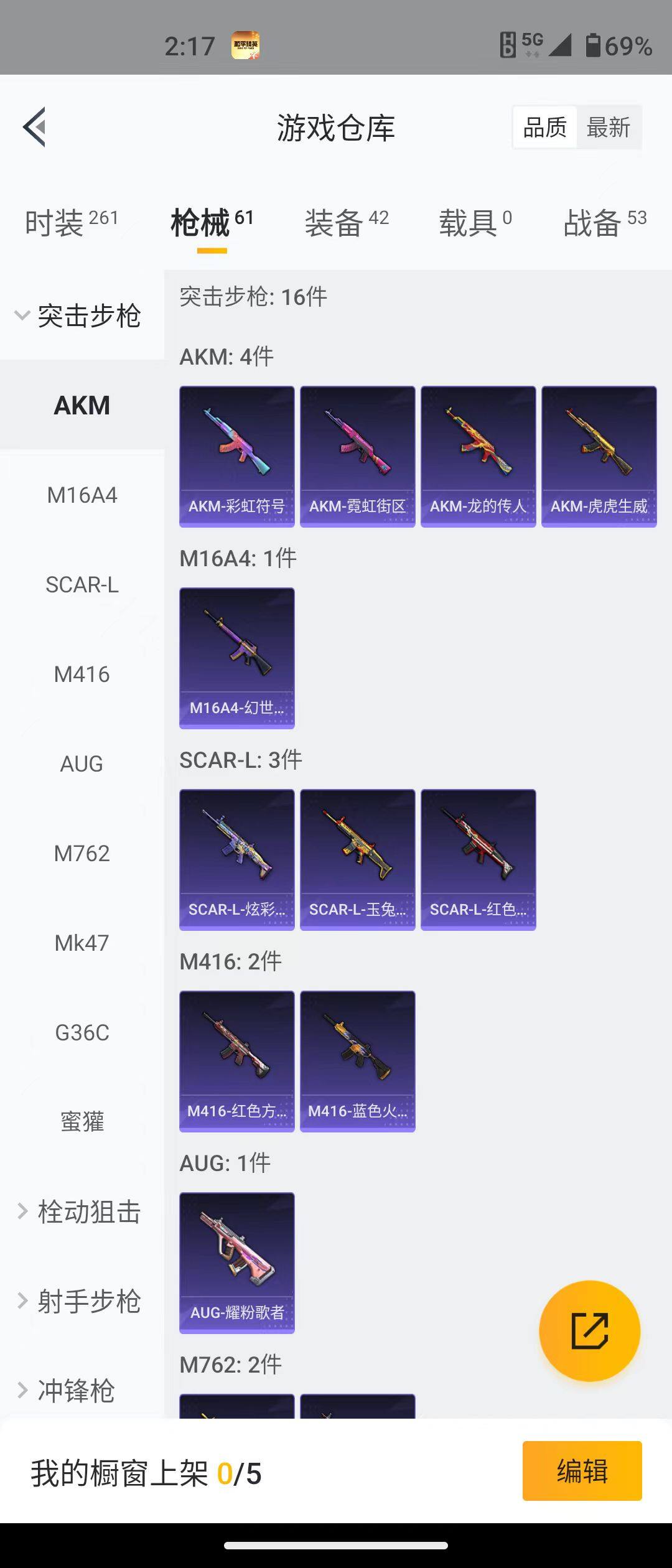The image size is (672, 1568).
Task: Select M16A4 in the side list
Action: 82,495
